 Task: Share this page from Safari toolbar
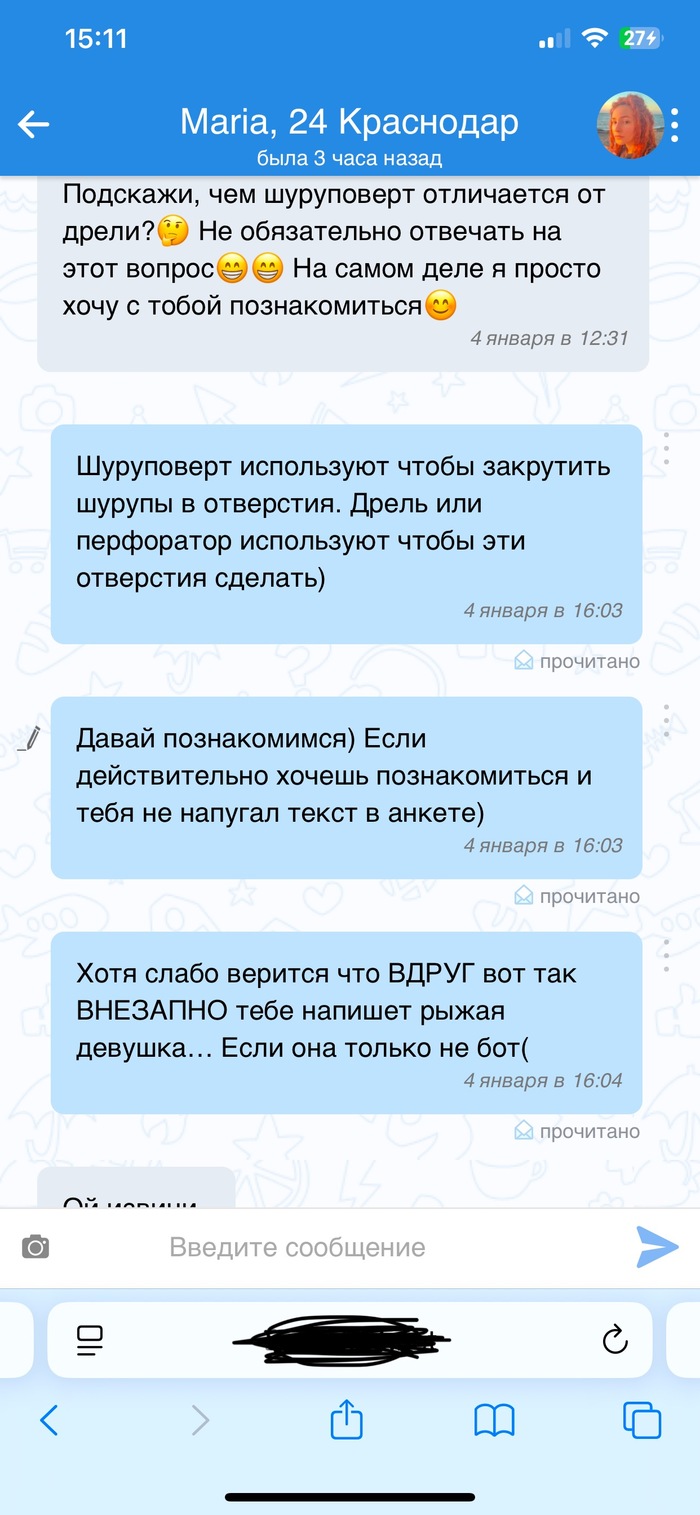(346, 1419)
